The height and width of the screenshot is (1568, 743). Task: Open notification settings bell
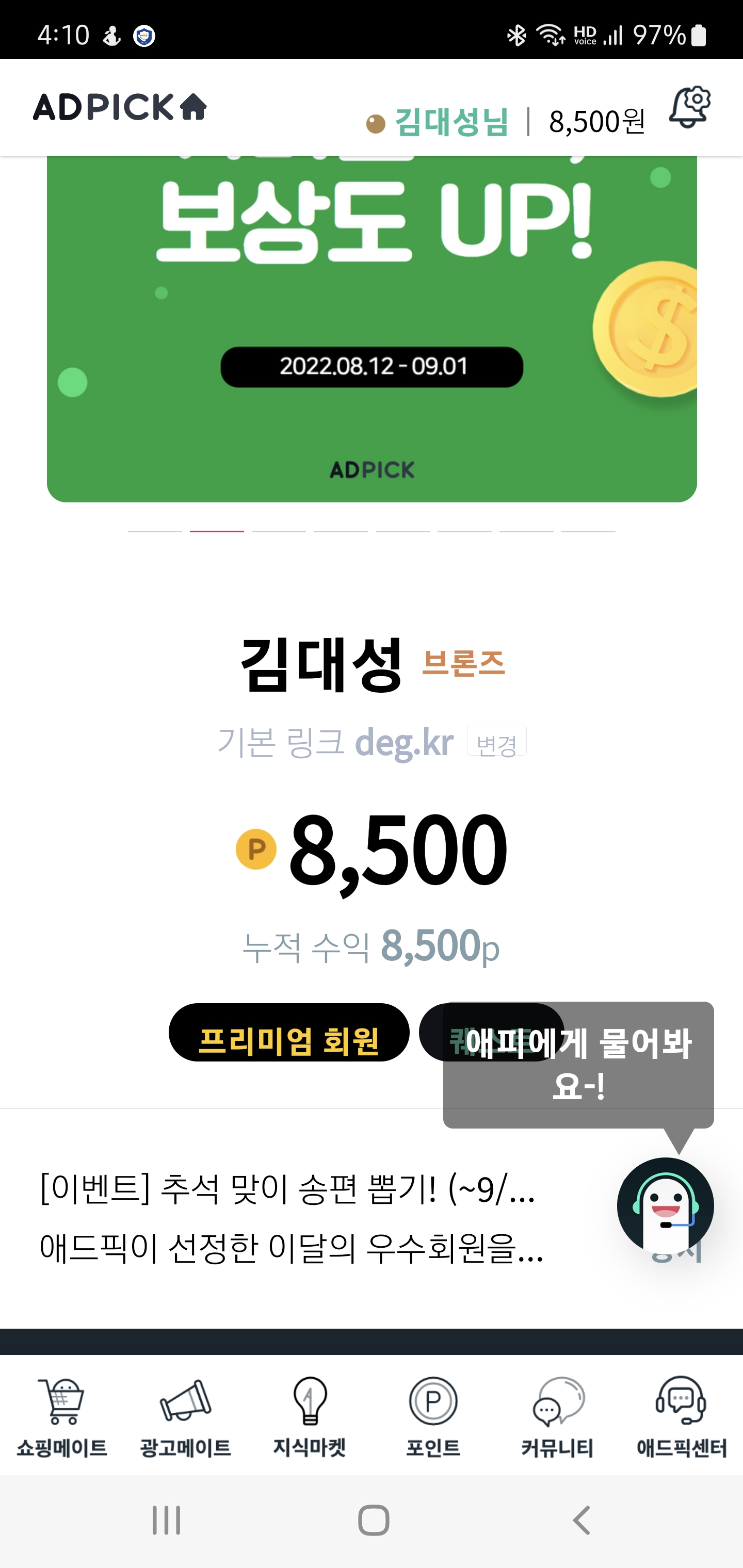[x=689, y=107]
